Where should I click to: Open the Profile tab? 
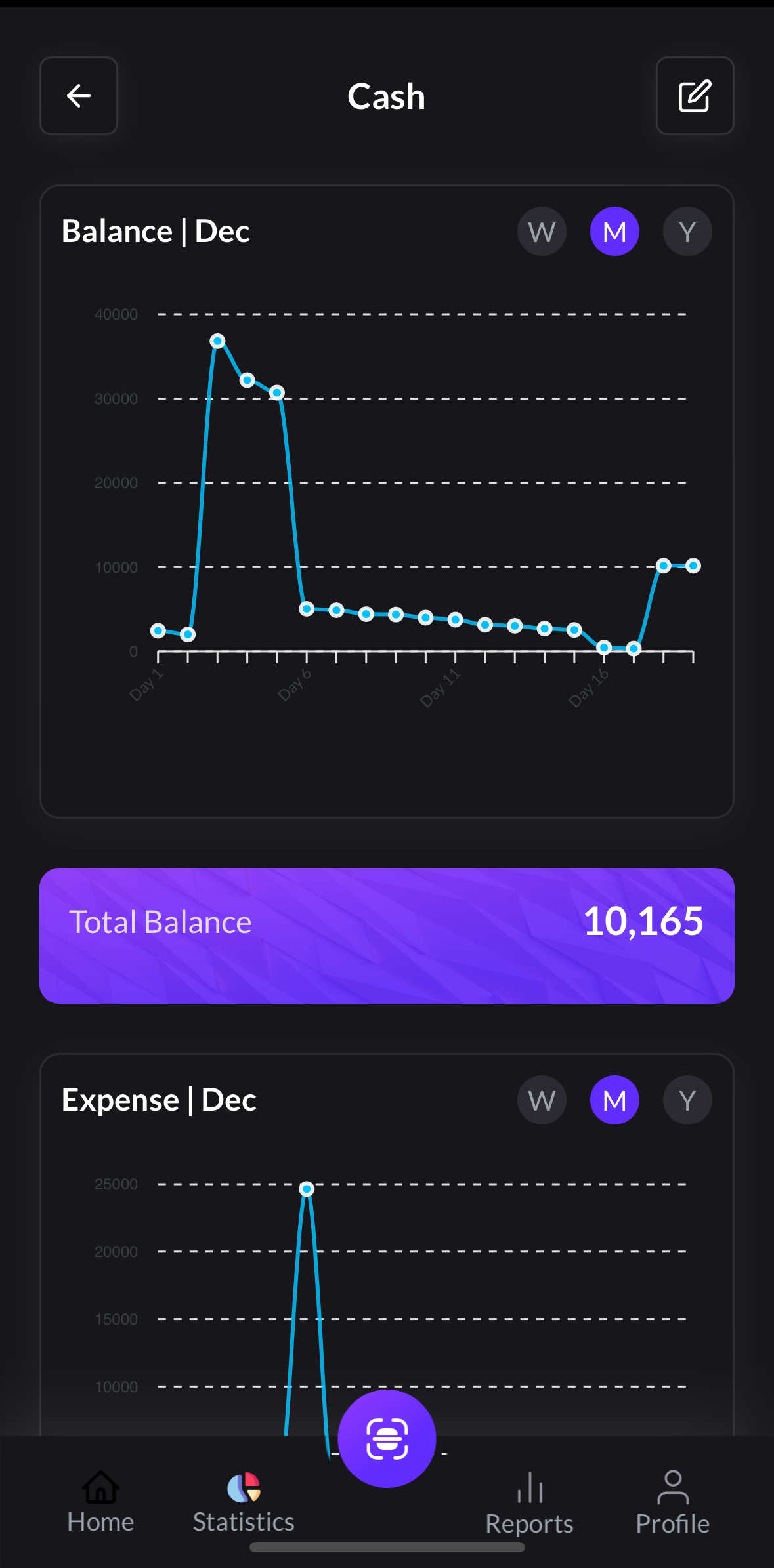click(672, 1502)
